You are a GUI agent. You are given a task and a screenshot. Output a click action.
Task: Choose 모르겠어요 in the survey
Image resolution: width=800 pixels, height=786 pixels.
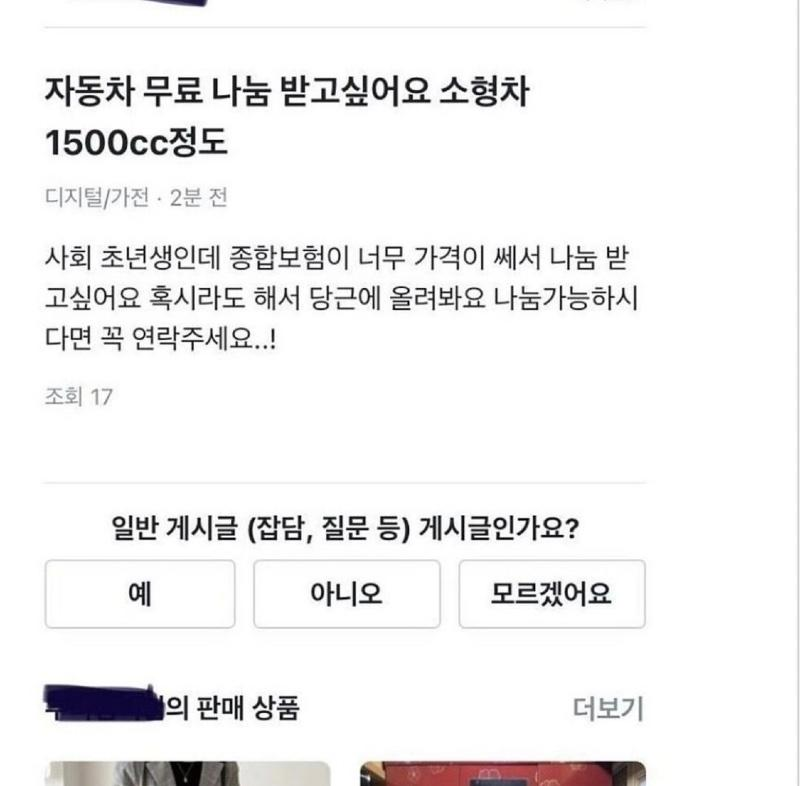pos(552,594)
